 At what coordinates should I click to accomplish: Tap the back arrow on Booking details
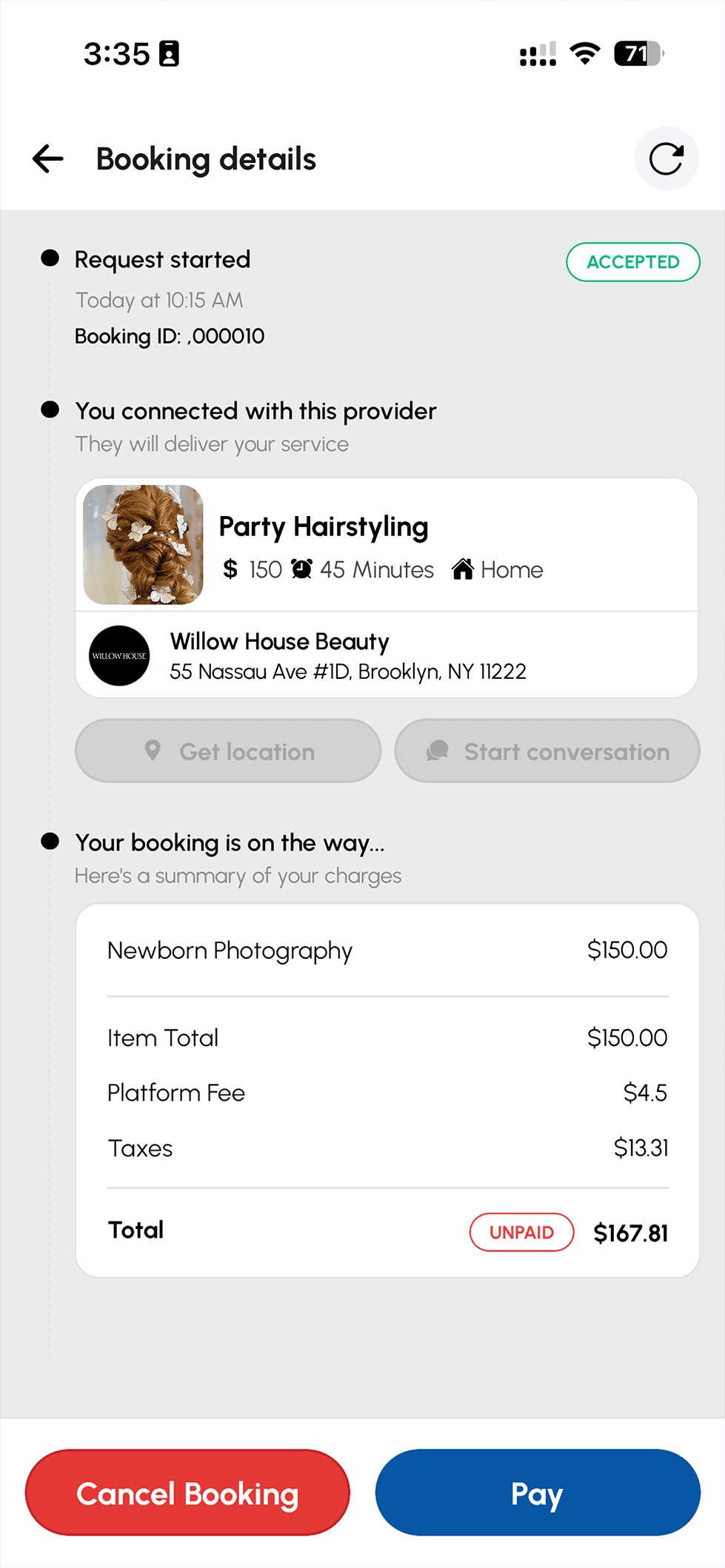coord(47,158)
